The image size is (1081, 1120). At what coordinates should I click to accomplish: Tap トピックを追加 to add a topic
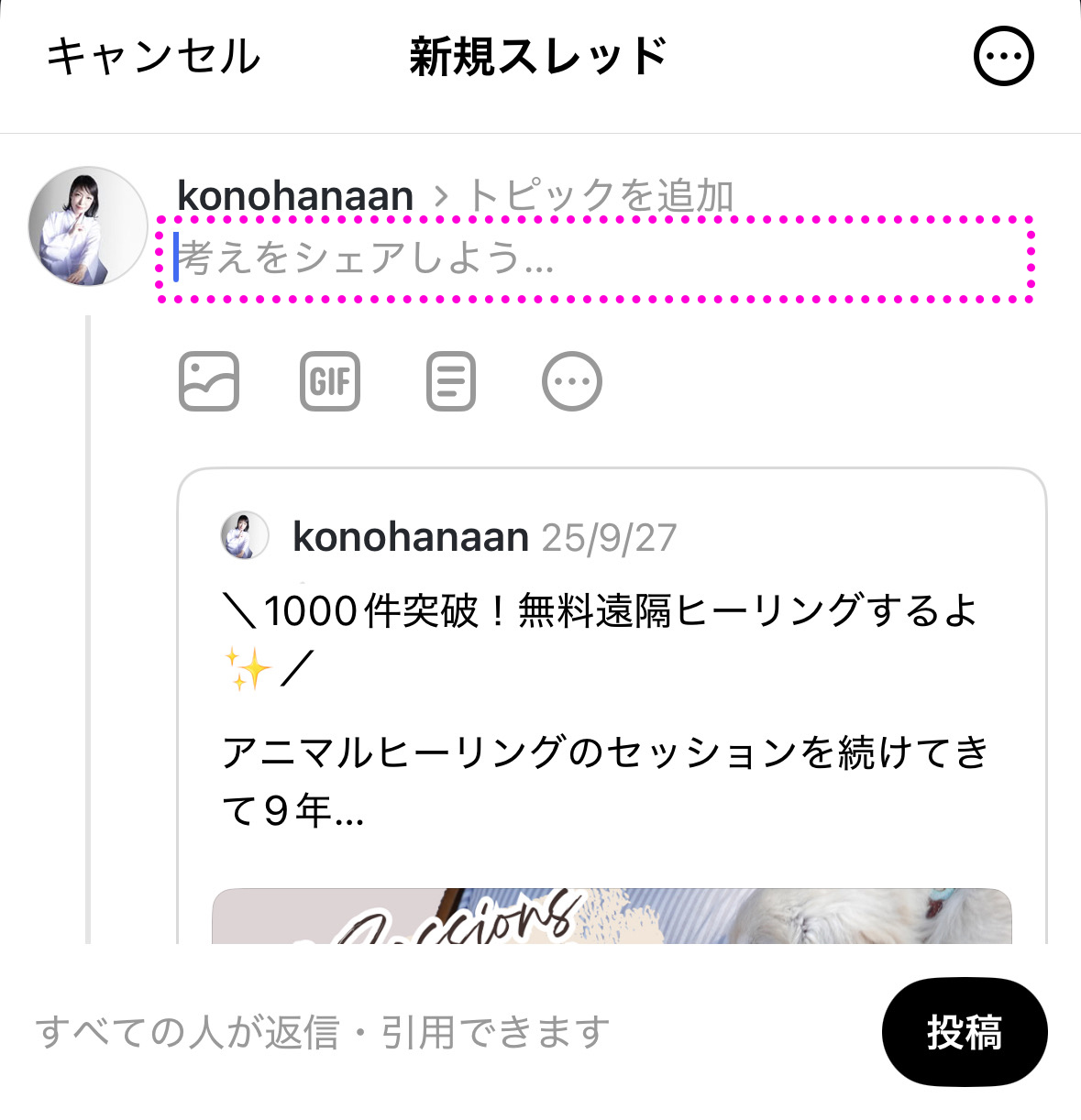coord(600,195)
